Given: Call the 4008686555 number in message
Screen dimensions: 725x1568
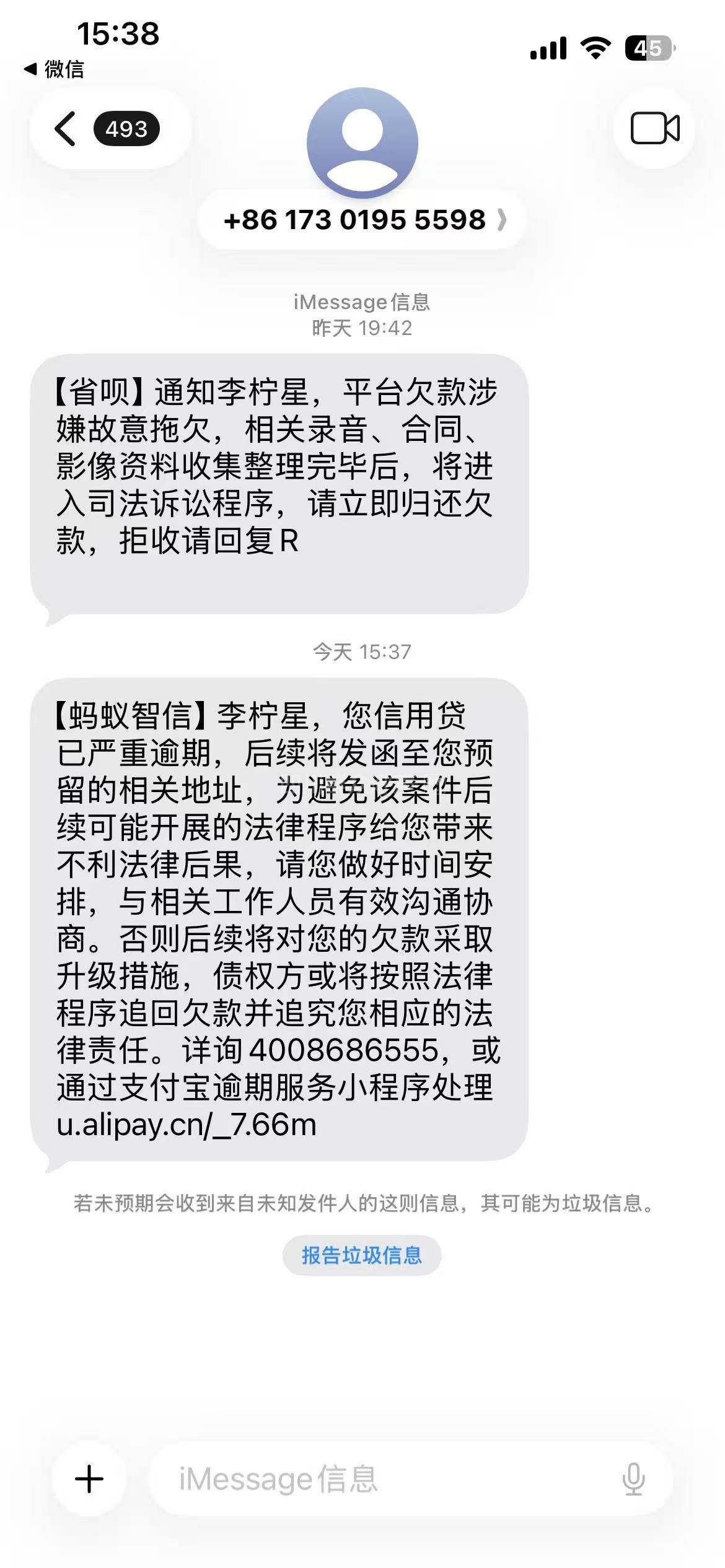Looking at the screenshot, I should pos(345,1050).
